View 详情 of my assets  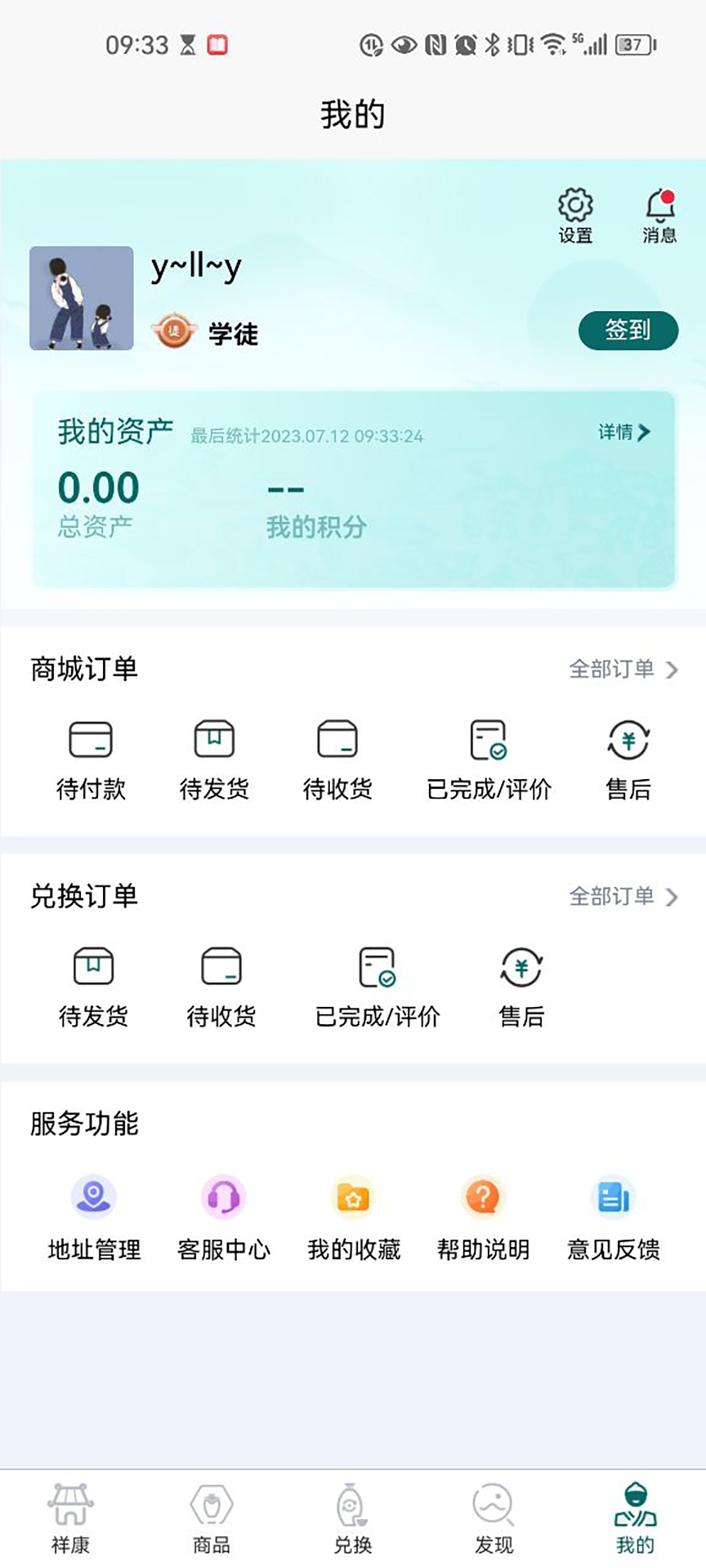point(624,432)
